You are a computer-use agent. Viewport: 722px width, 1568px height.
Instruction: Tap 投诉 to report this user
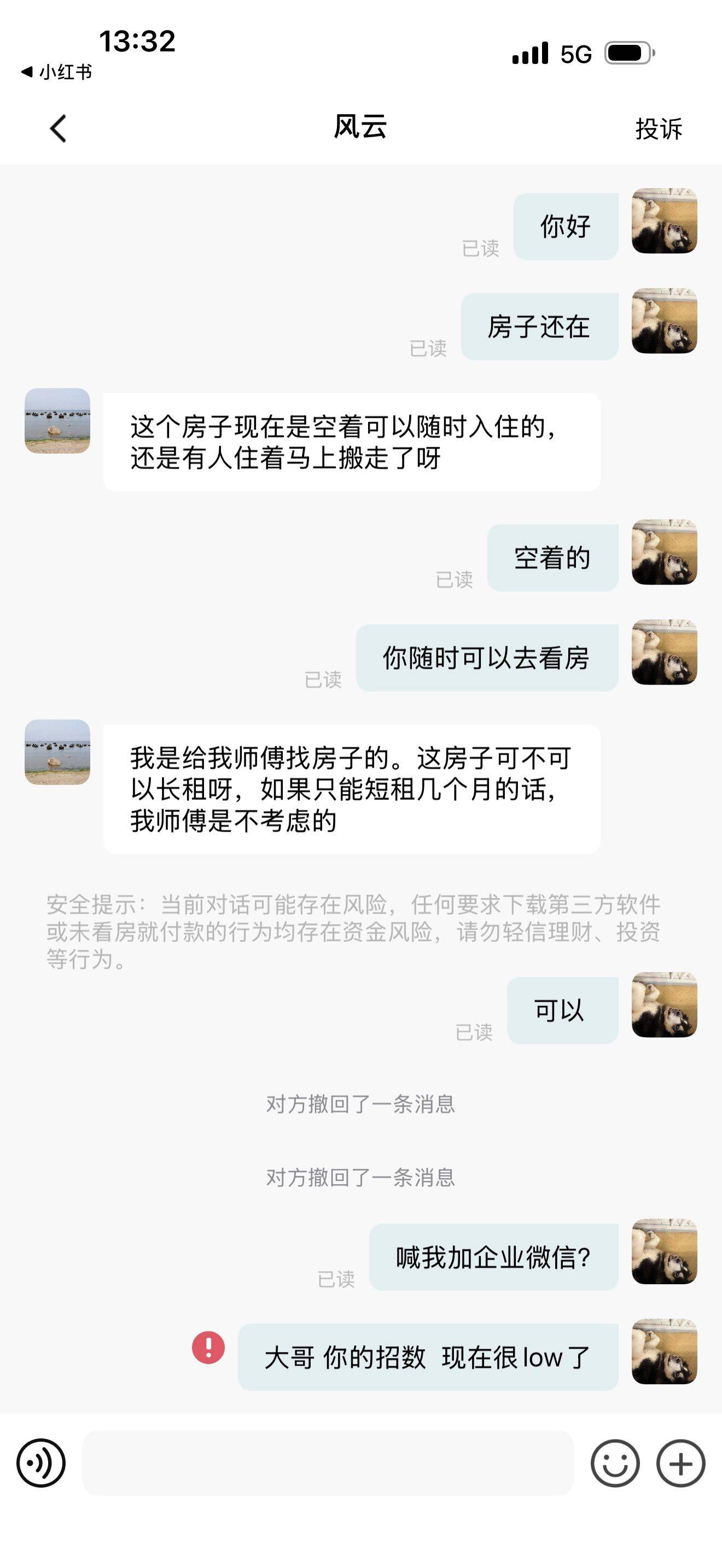[x=657, y=128]
